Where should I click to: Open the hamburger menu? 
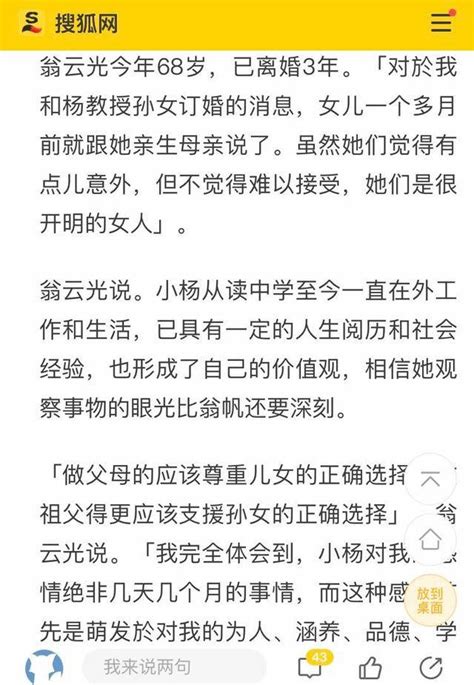coord(442,22)
